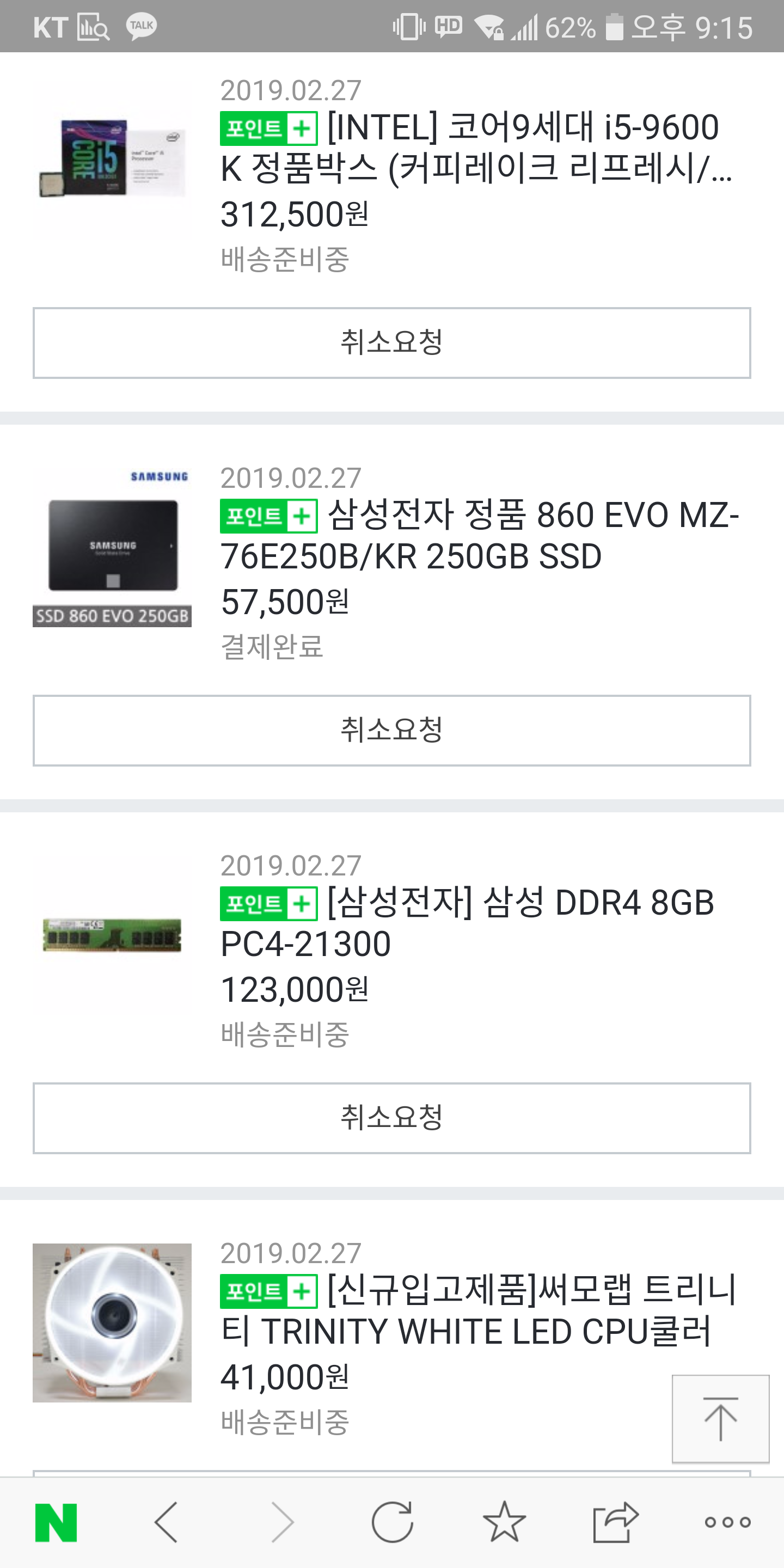
Task: Tap 취소요청 for the Intel i5-9600K order
Action: pos(391,342)
